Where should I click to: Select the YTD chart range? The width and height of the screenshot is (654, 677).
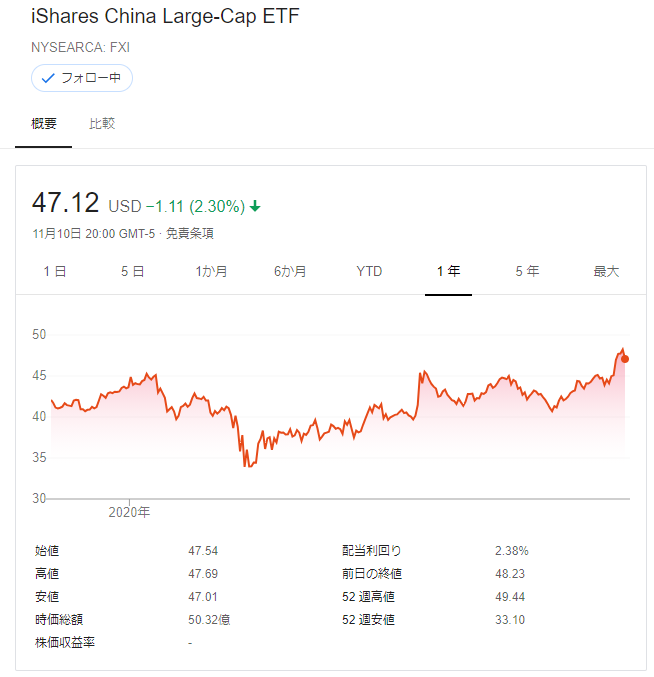[x=369, y=271]
